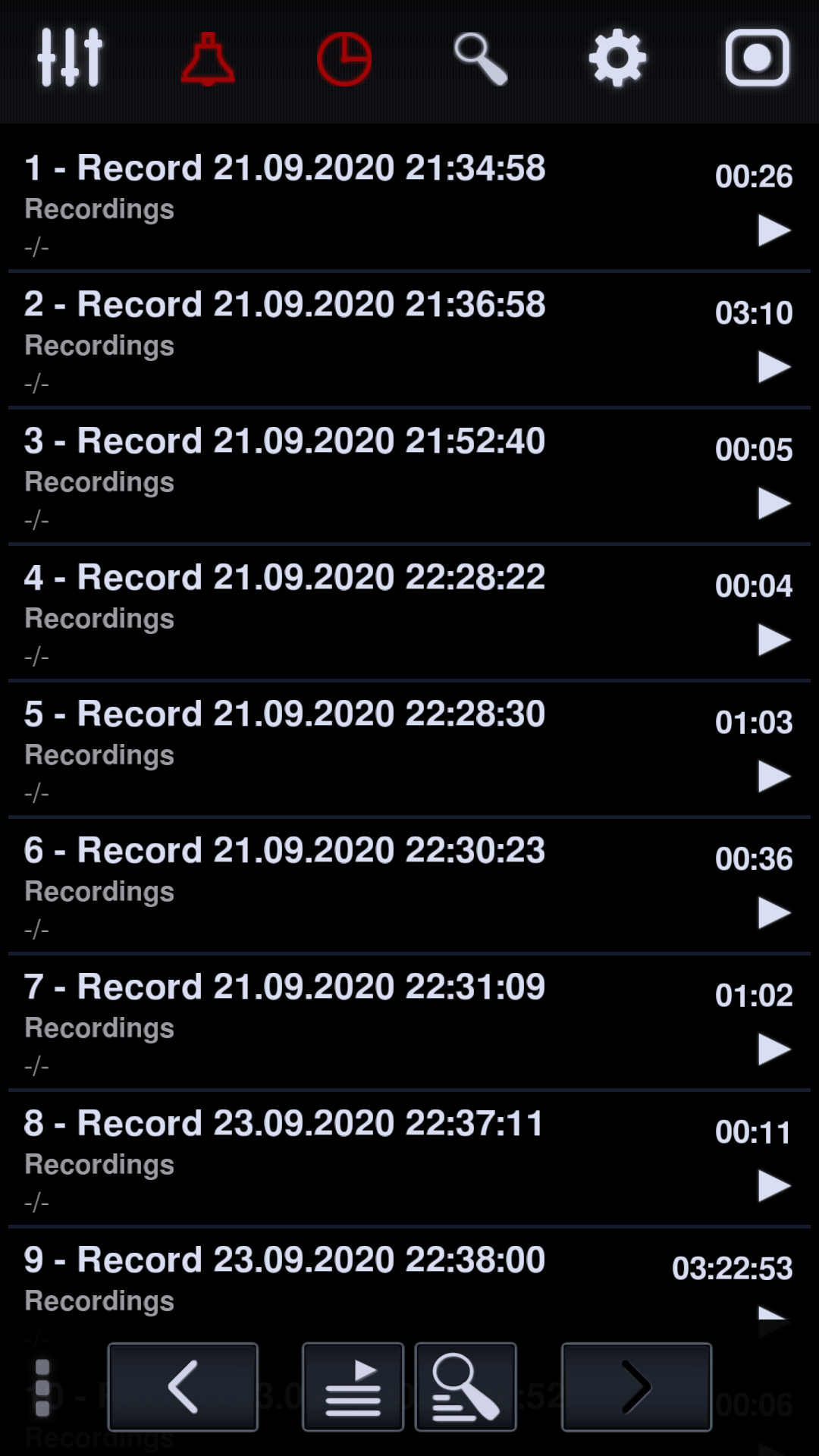Open the reminder bell settings

(207, 59)
